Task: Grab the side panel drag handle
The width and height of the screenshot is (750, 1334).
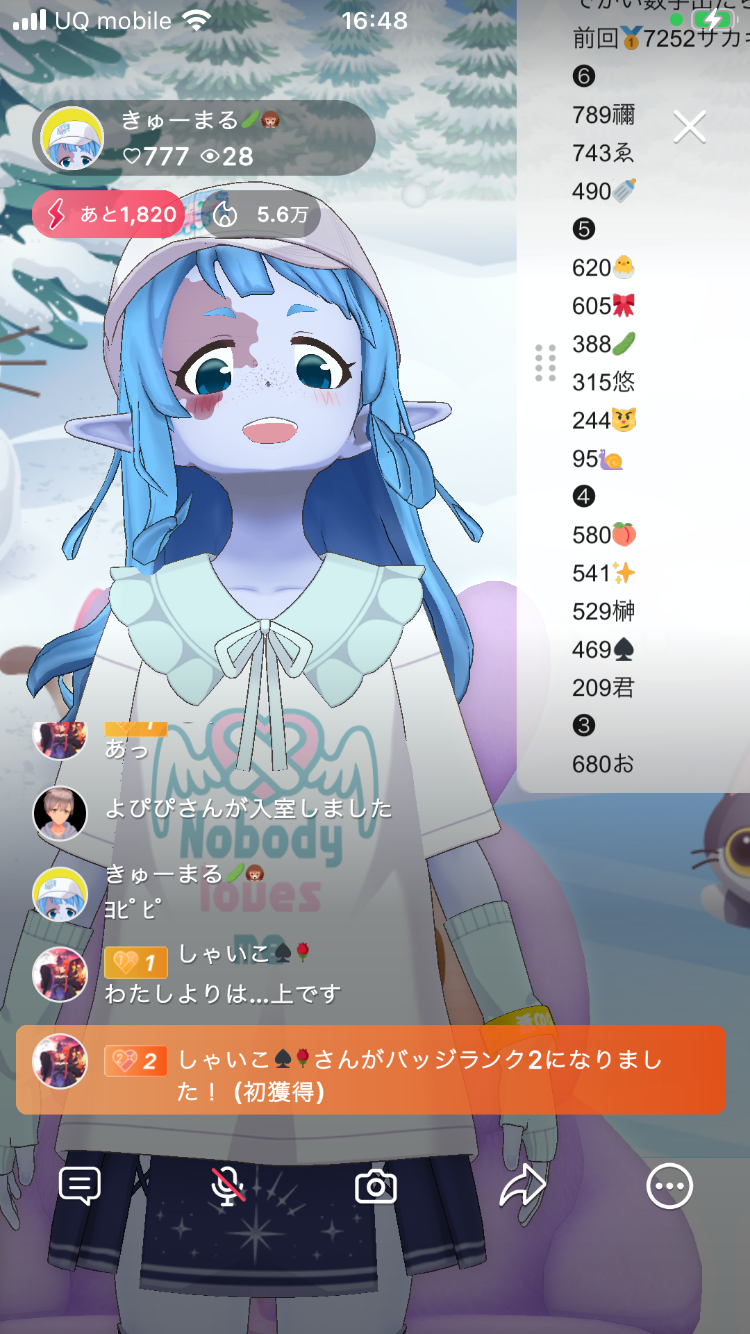Action: click(545, 363)
